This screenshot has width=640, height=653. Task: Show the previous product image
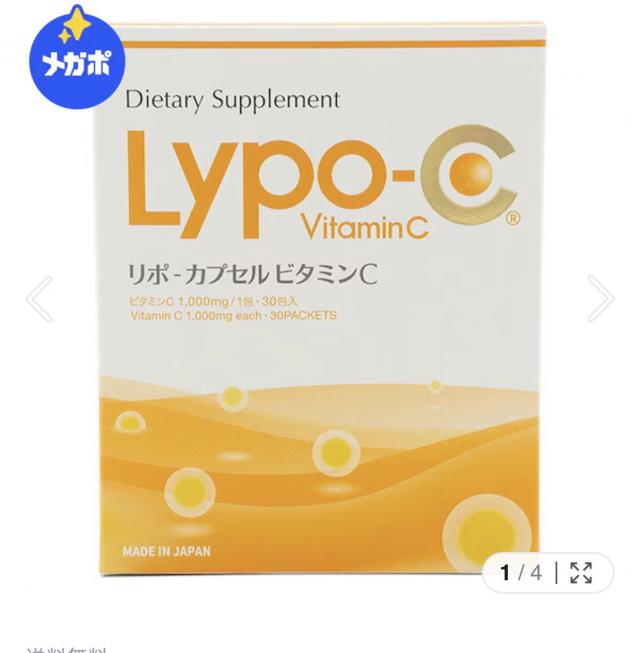pos(39,298)
